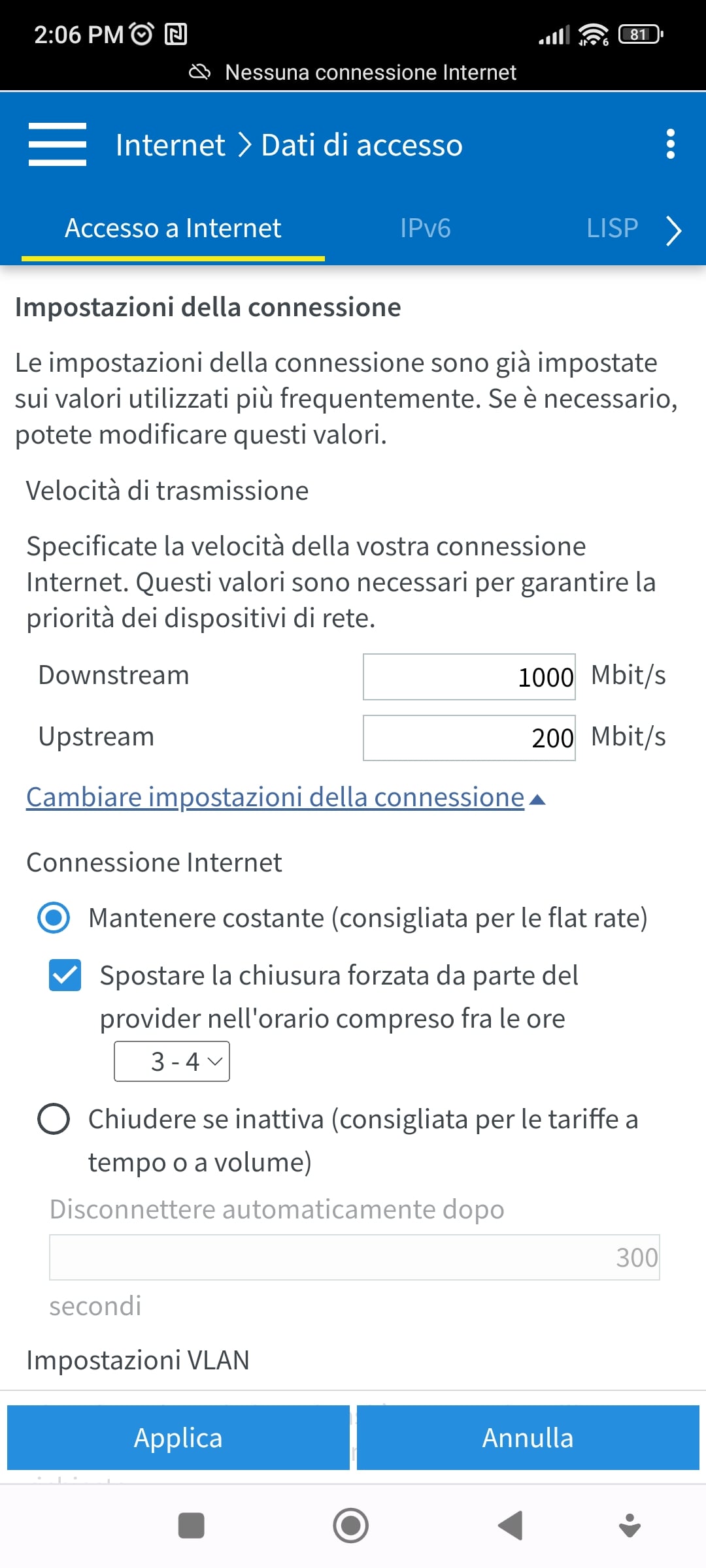Select the Accesso a Internet tab

[x=173, y=229]
